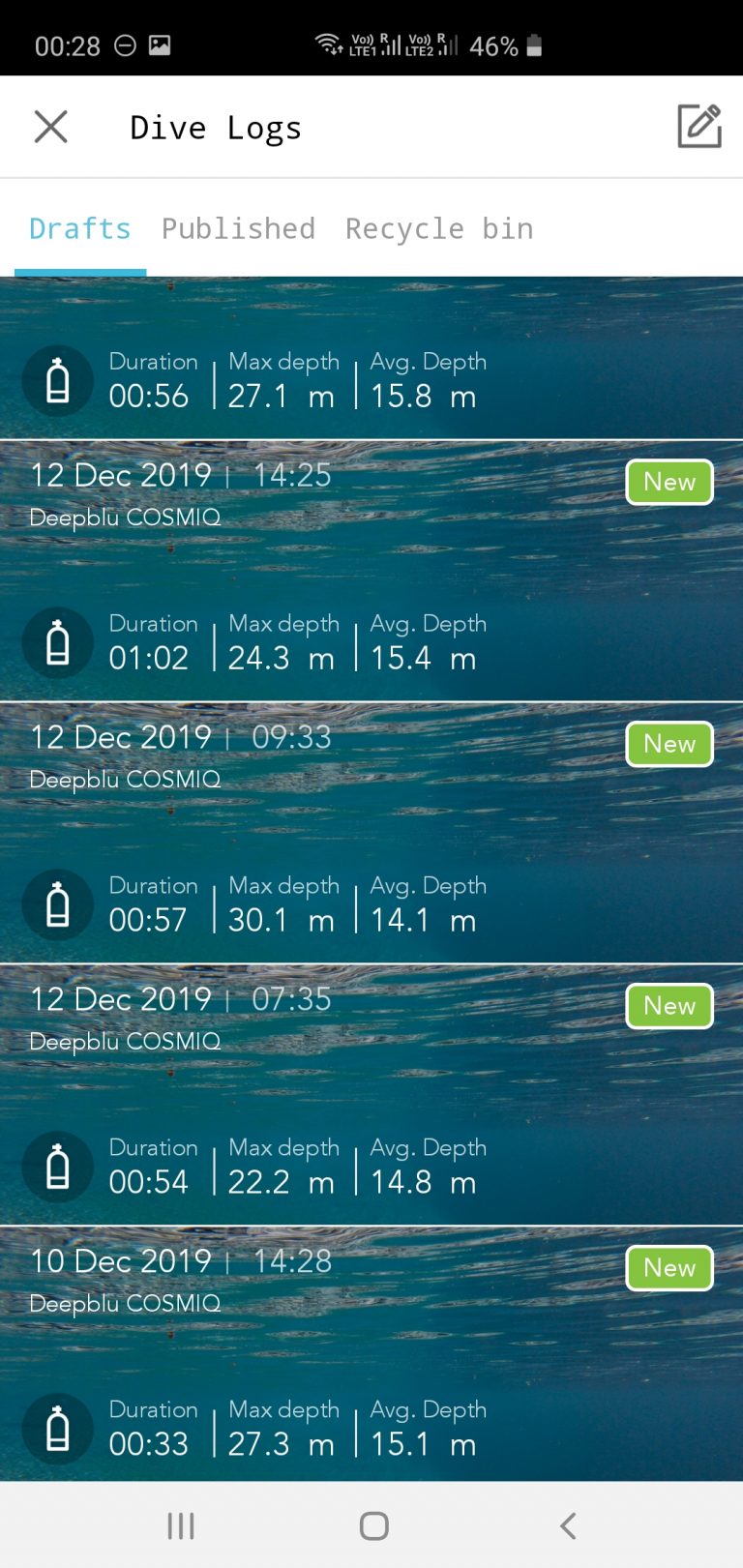743x1568 pixels.
Task: Tap the New badge on the 07:35 dive
Action: click(669, 1005)
